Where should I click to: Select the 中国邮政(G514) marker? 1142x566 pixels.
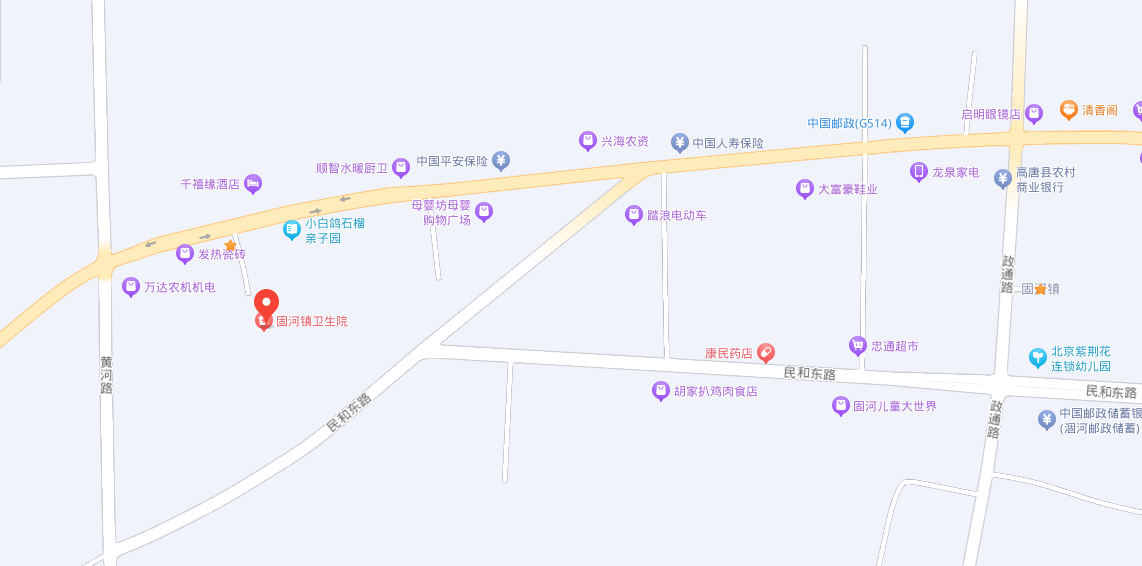tap(904, 123)
